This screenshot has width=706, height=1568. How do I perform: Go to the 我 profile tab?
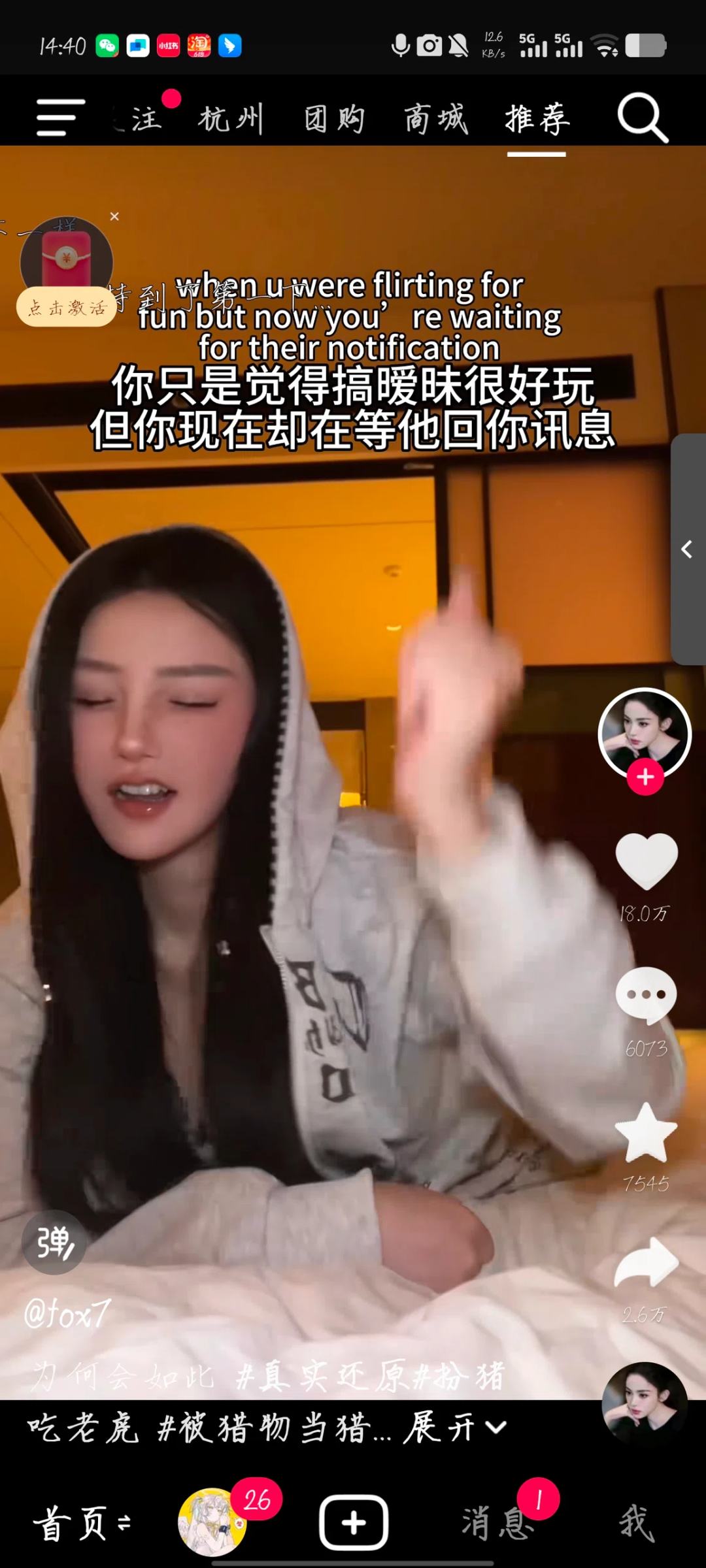pyautogui.click(x=636, y=1522)
